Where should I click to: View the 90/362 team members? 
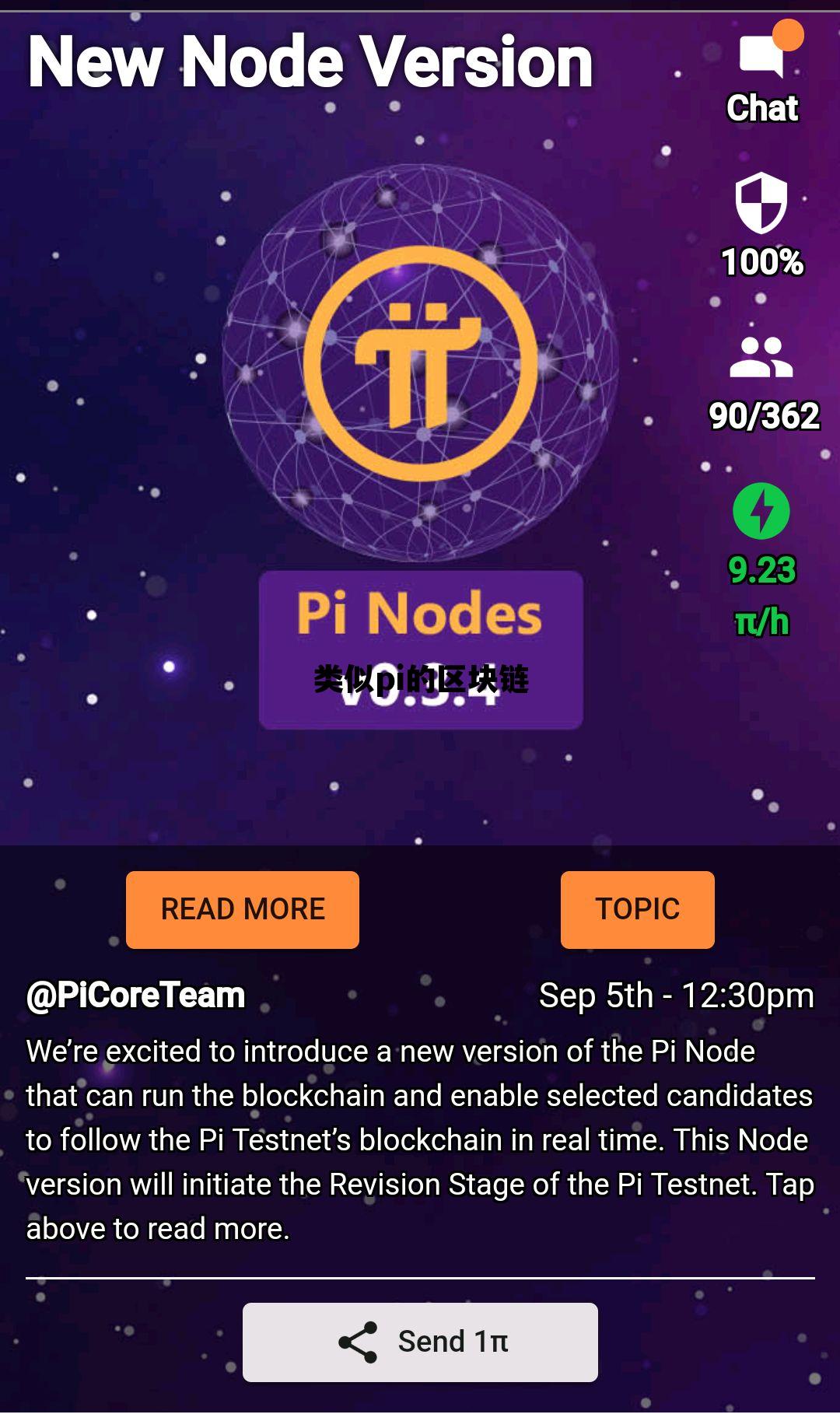point(761,359)
